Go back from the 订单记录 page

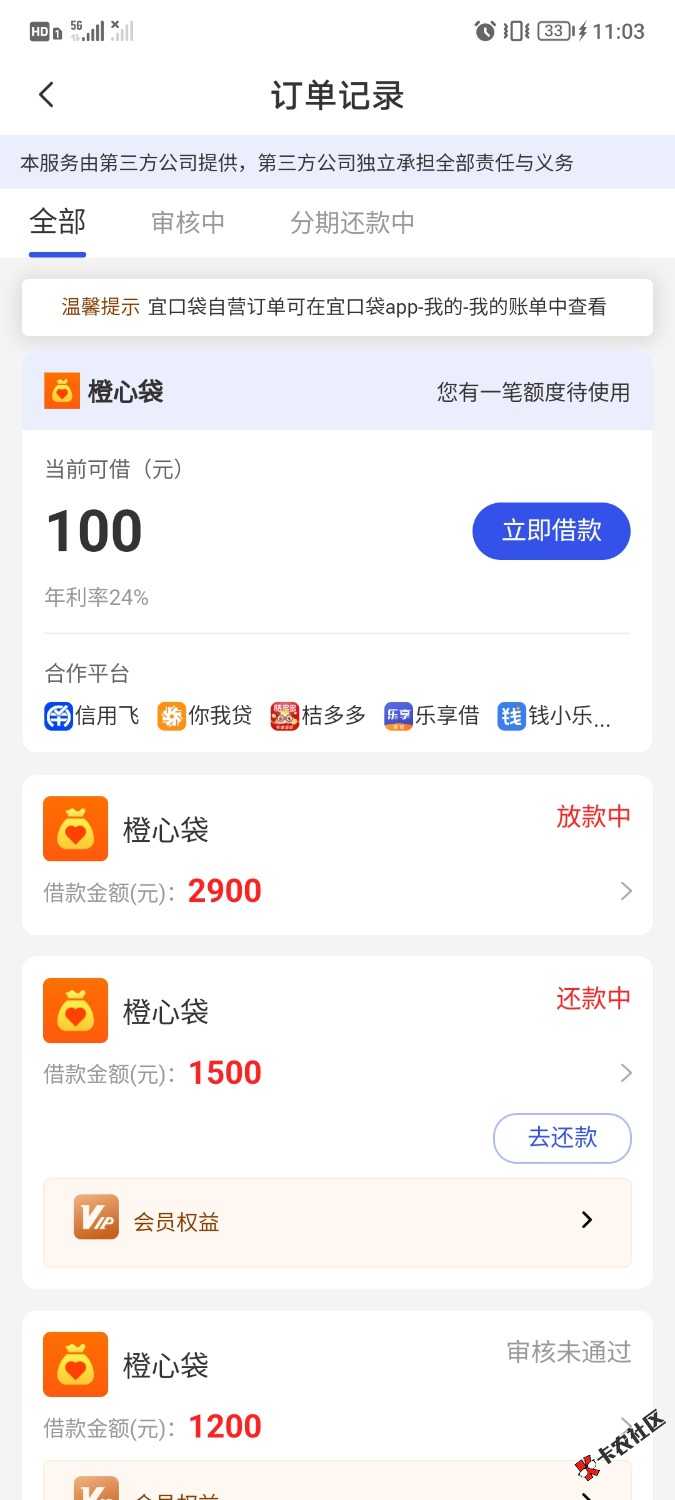pyautogui.click(x=46, y=95)
